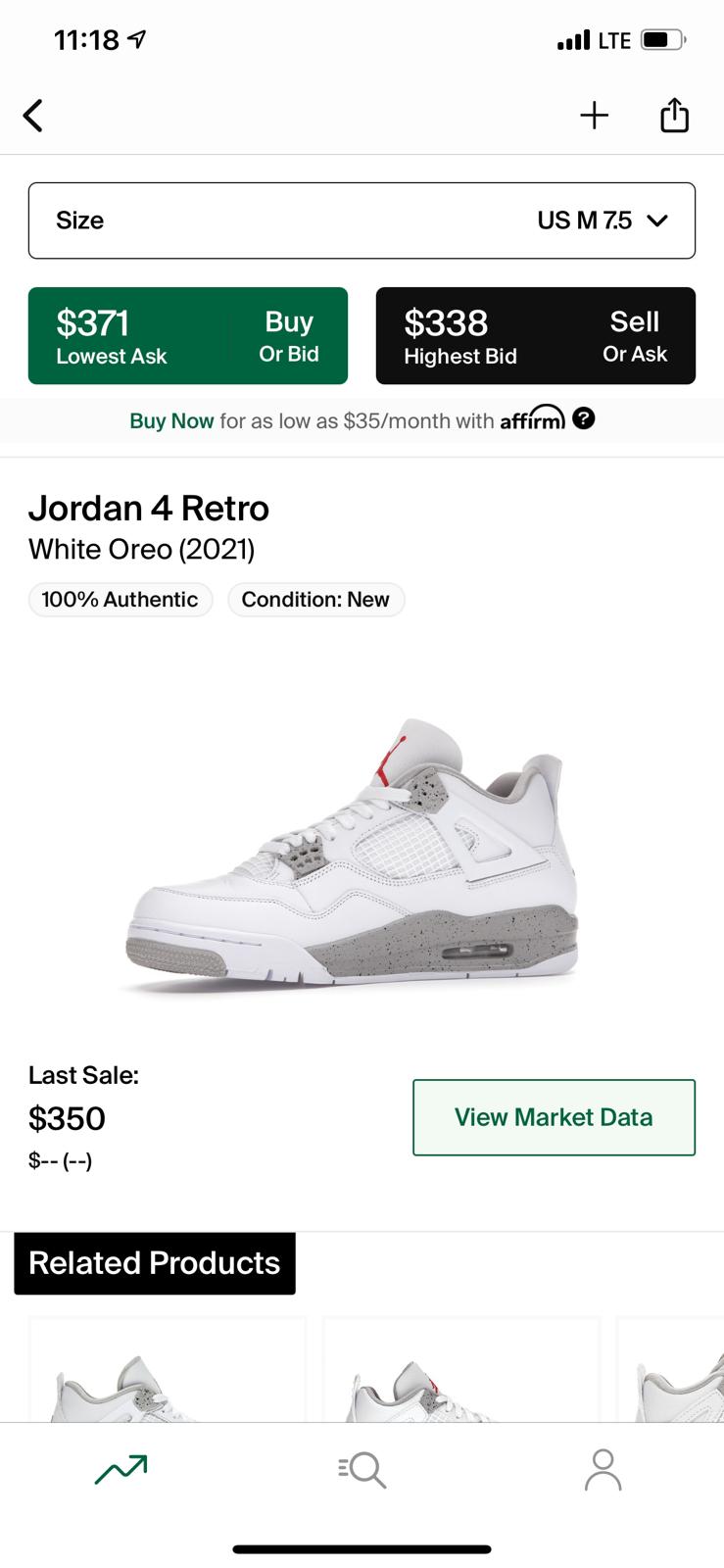This screenshot has width=724, height=1568.
Task: Tap the plus icon to follow product
Action: click(594, 116)
